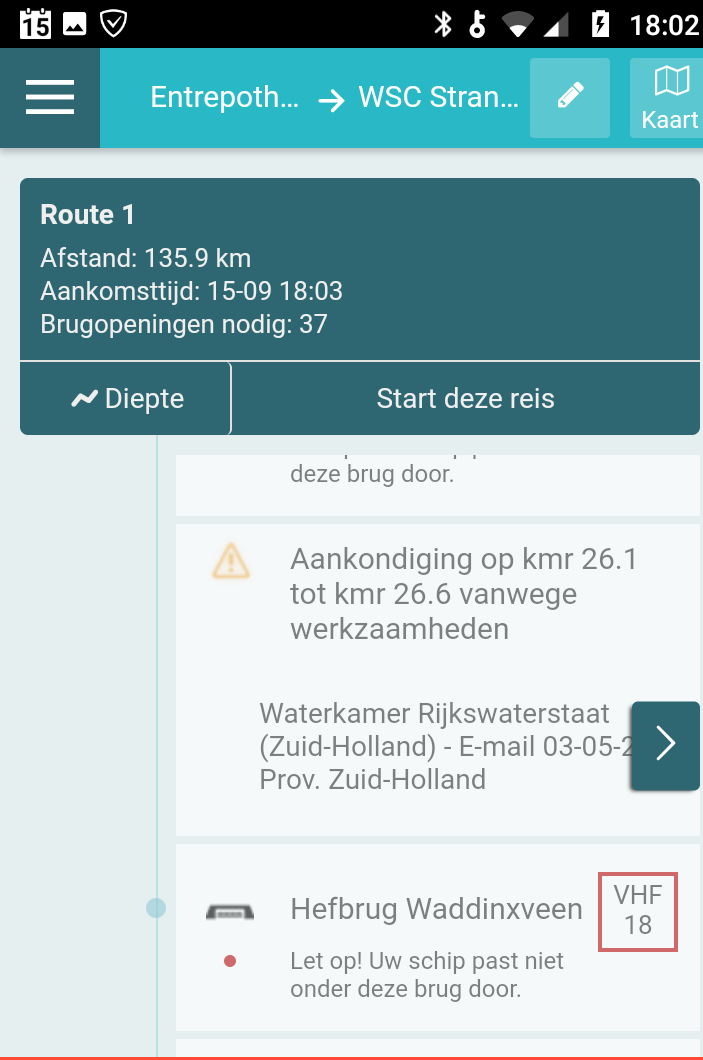The image size is (703, 1060).
Task: Tap the VHF 18 channel badge
Action: coord(638,910)
